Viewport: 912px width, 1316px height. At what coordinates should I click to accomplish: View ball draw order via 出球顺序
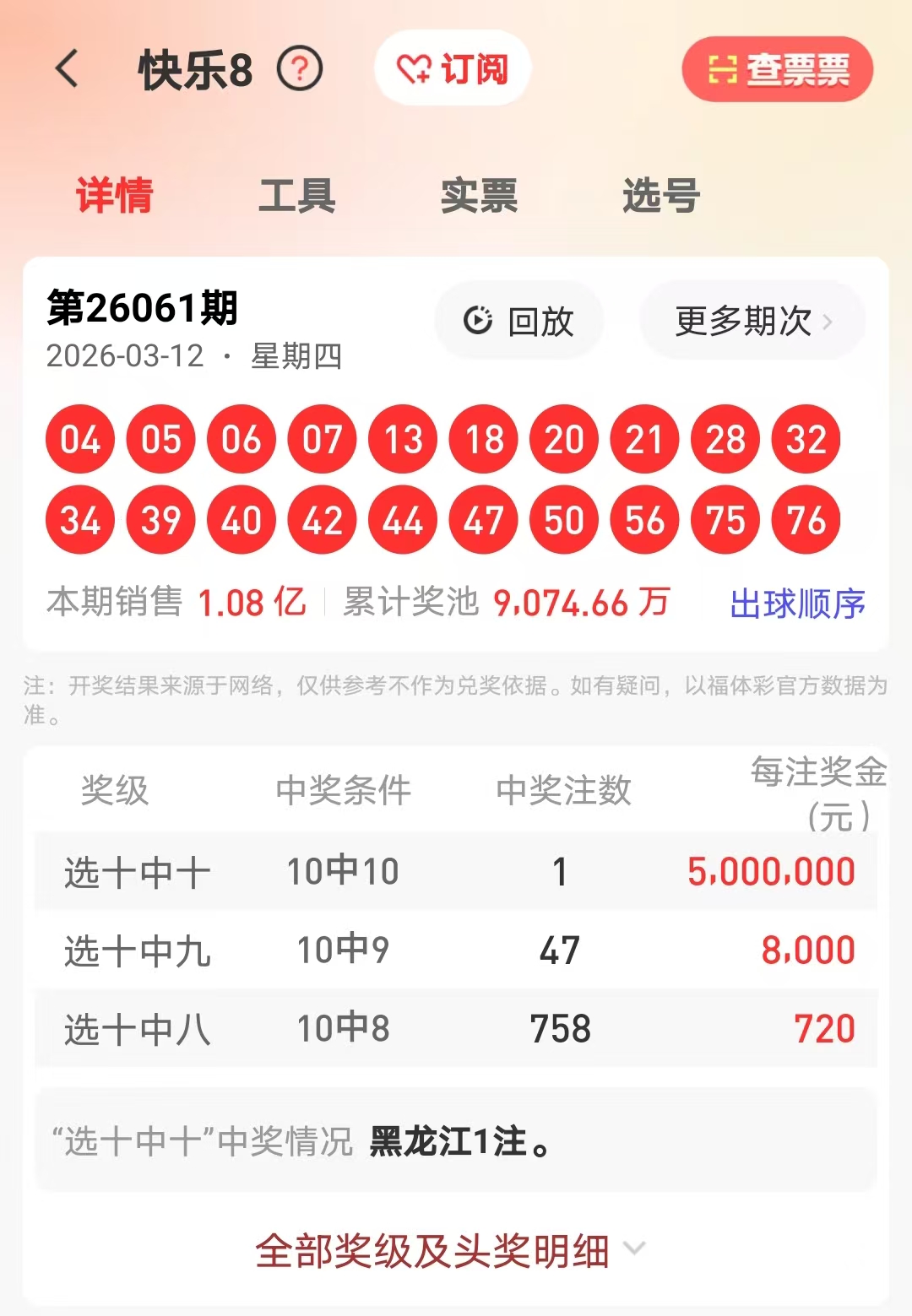click(797, 604)
